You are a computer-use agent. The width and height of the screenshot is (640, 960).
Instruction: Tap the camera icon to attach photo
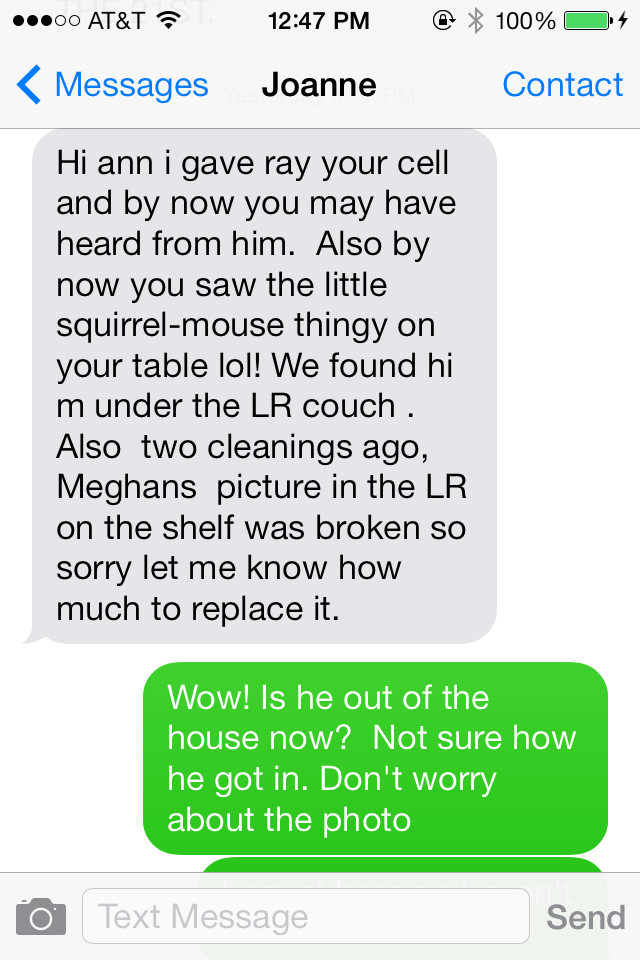(x=41, y=916)
